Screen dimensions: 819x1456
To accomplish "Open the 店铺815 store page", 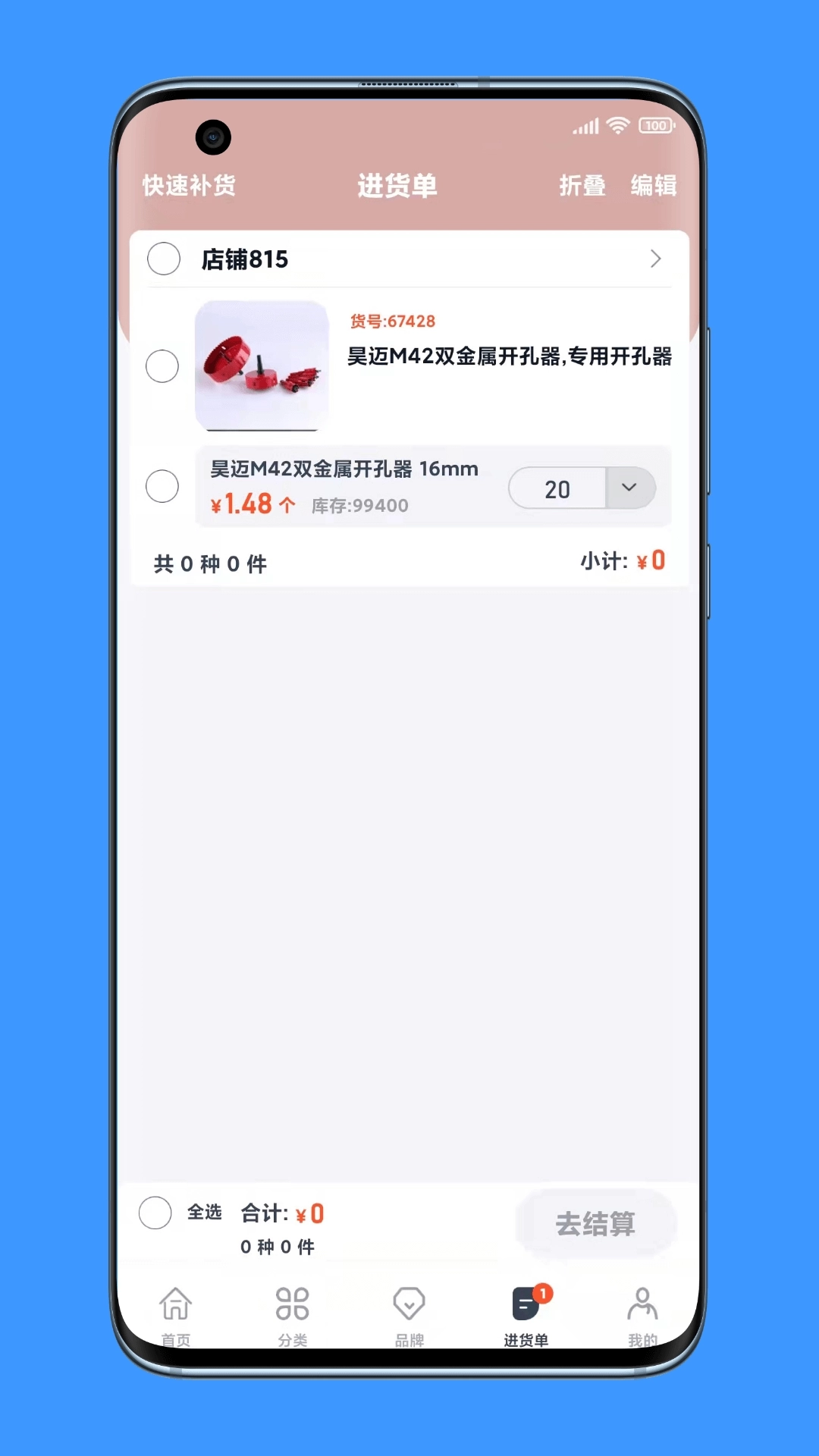I will pos(654,259).
